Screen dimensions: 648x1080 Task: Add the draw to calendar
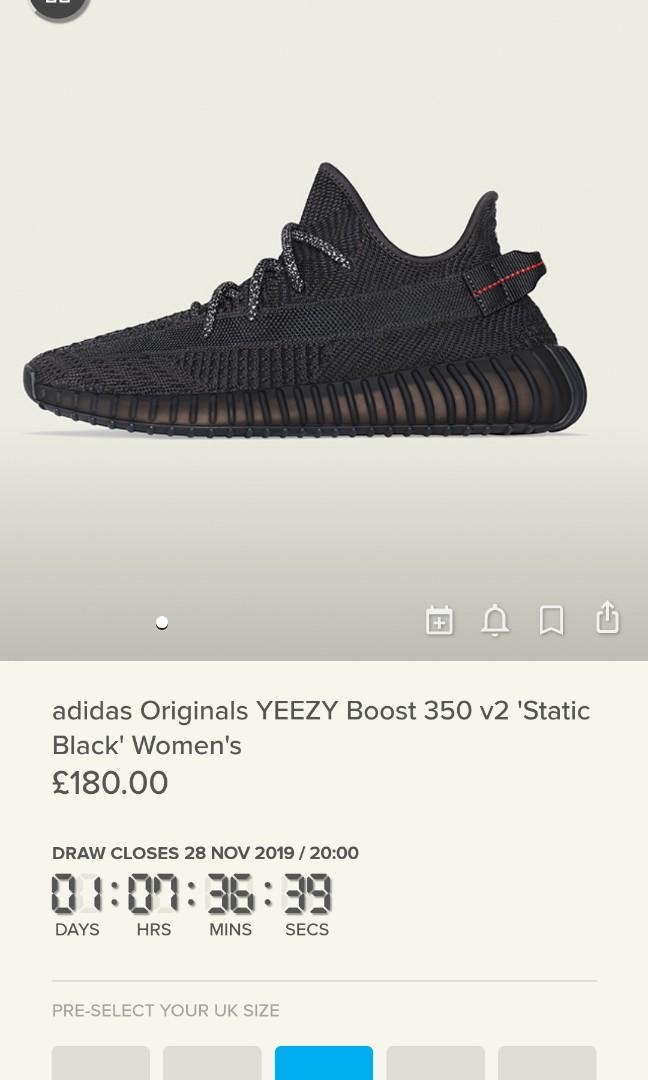click(x=439, y=620)
